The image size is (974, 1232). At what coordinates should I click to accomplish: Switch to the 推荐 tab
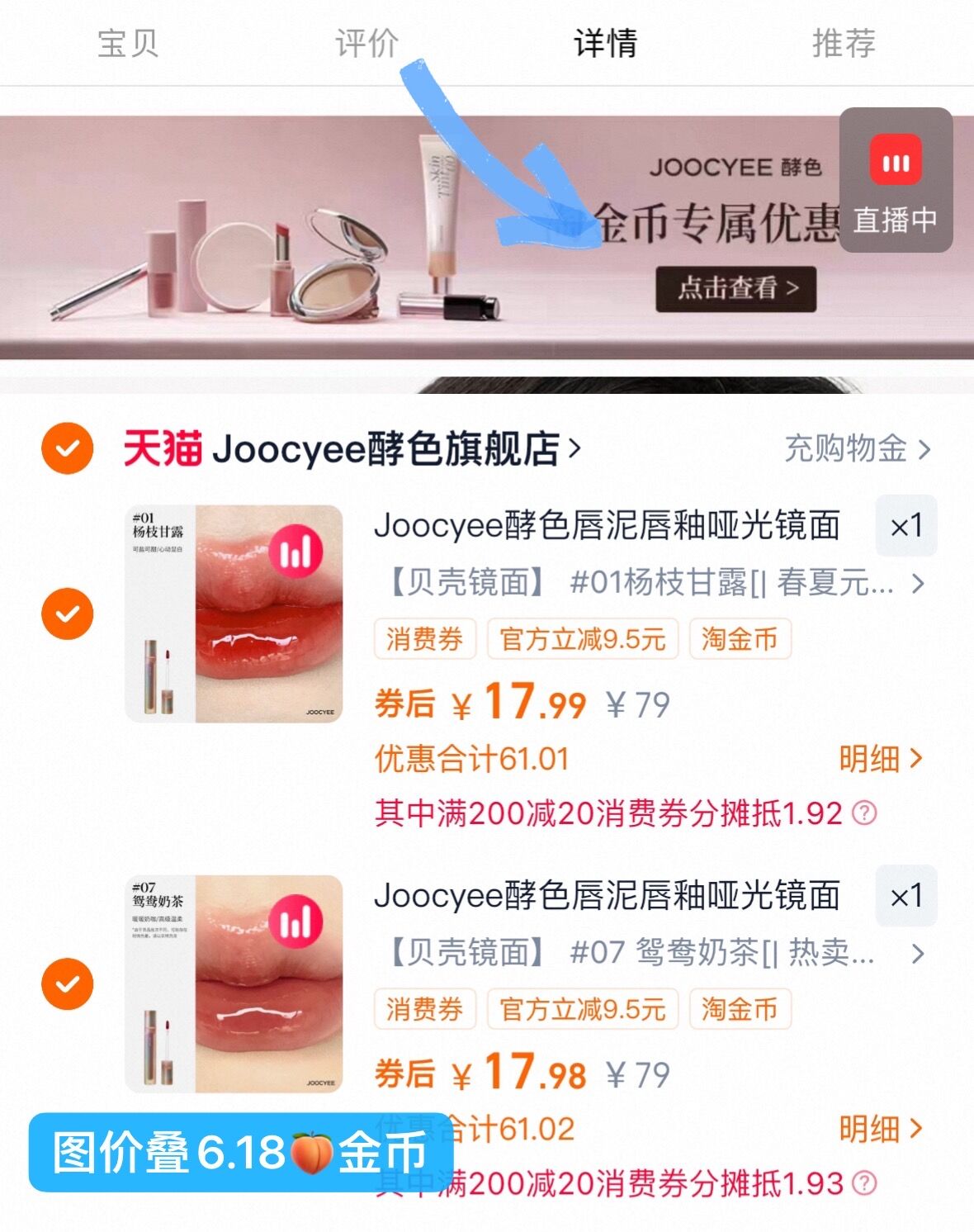[841, 47]
